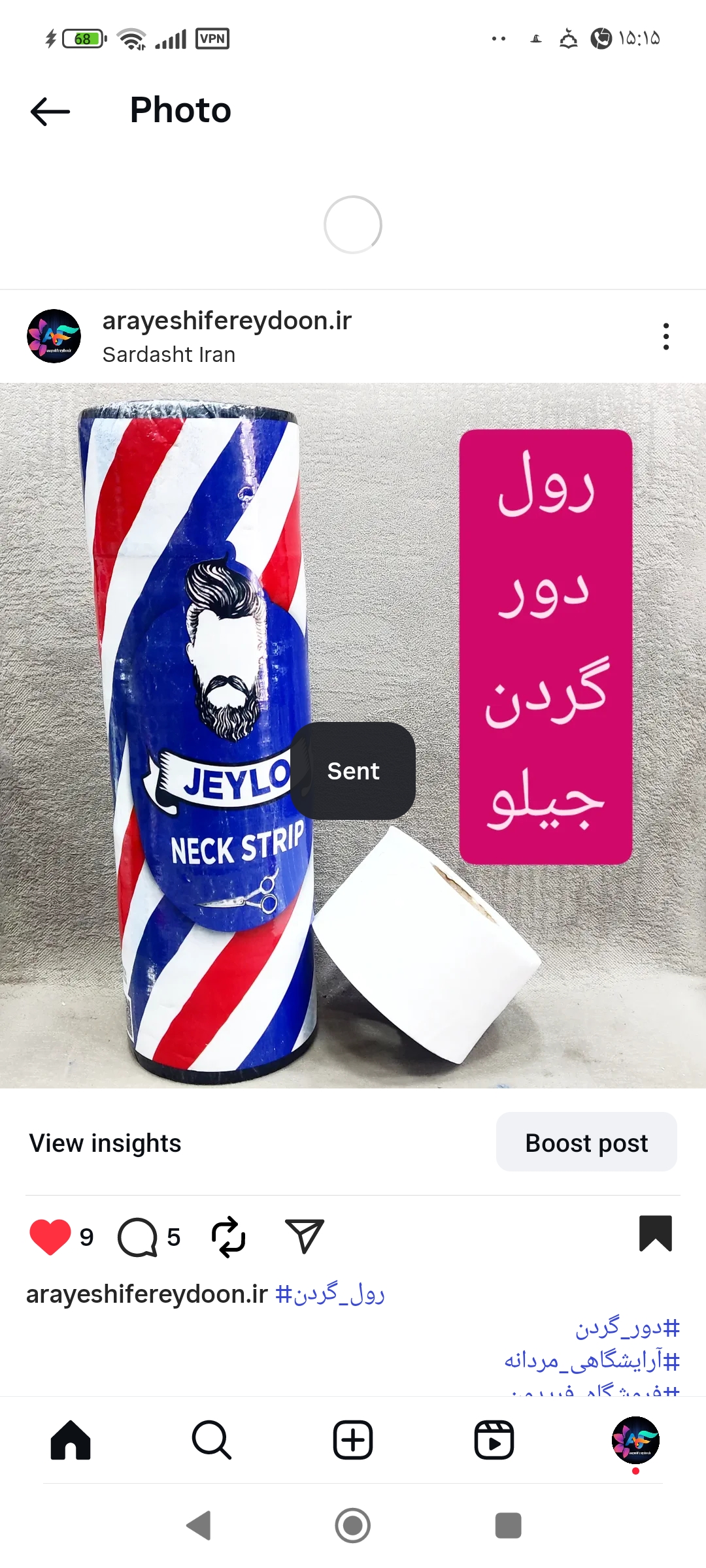Unlike the post with the red heart

coord(50,1237)
